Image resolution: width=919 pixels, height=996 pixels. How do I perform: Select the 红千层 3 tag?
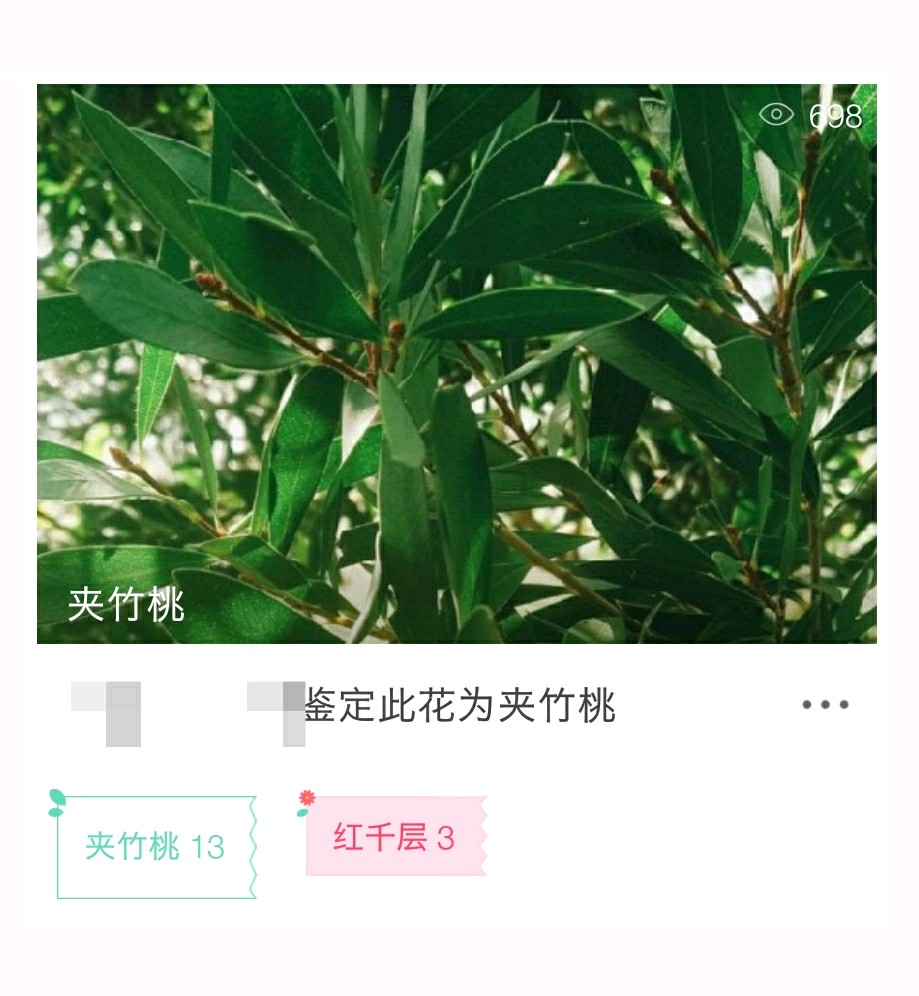pyautogui.click(x=395, y=837)
